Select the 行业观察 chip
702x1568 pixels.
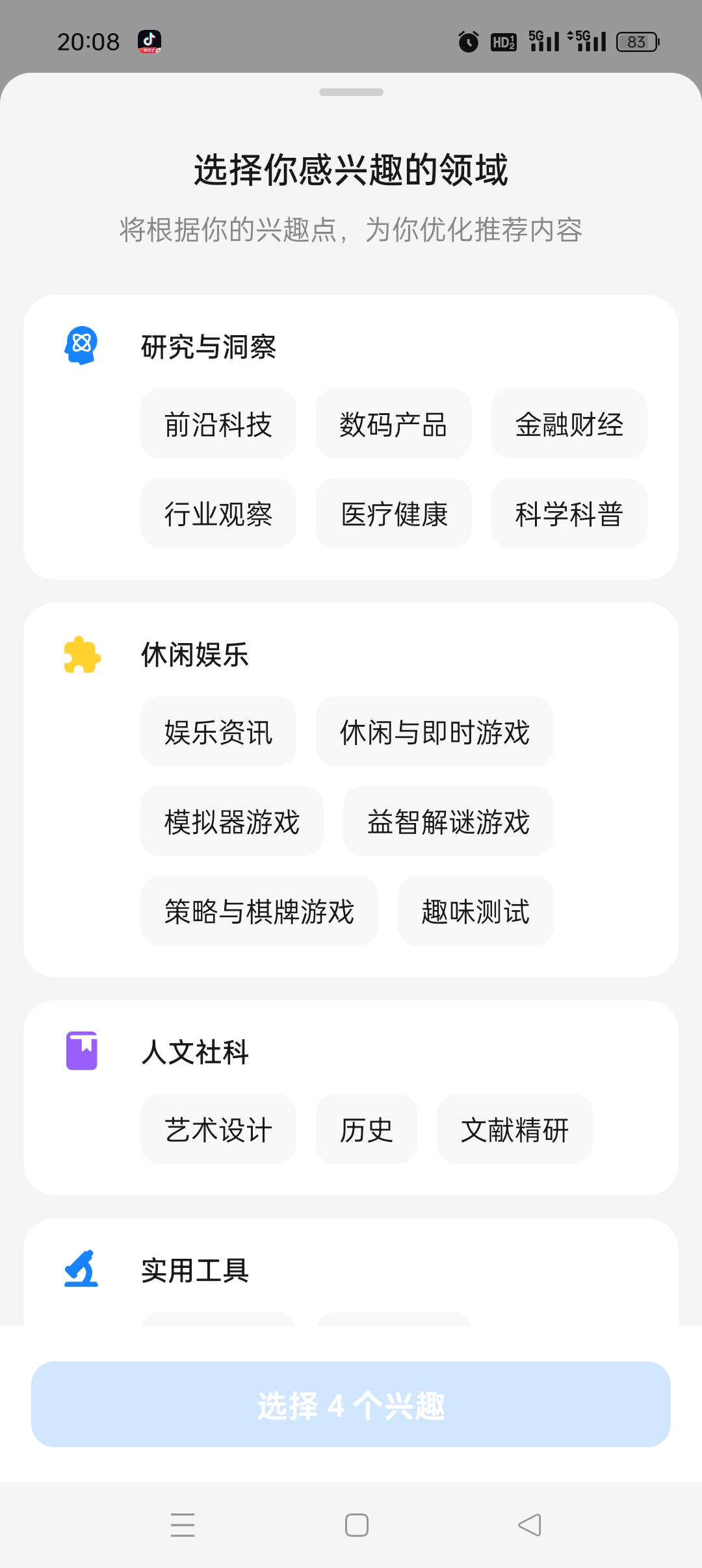click(x=218, y=514)
